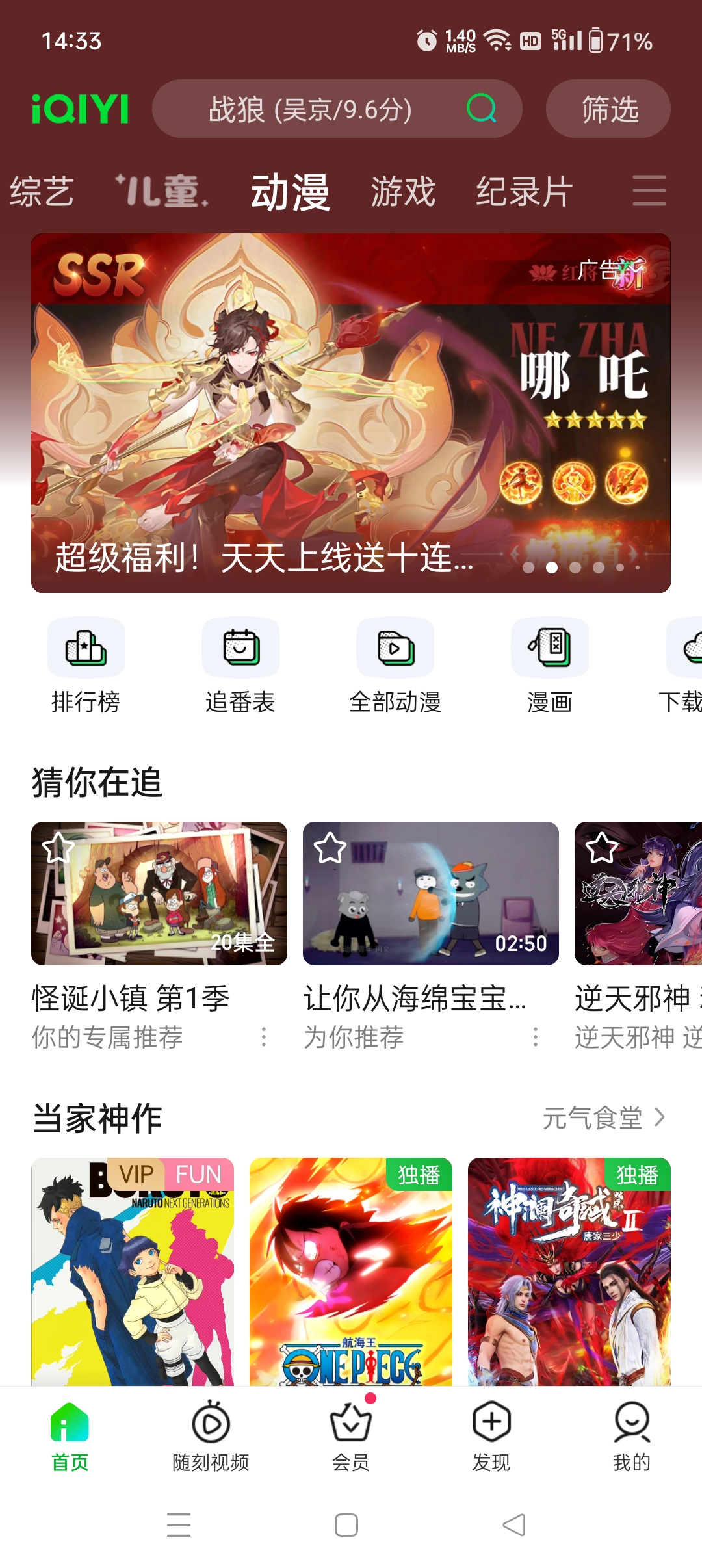
Task: Switch to the 儿童 tab
Action: pyautogui.click(x=162, y=192)
